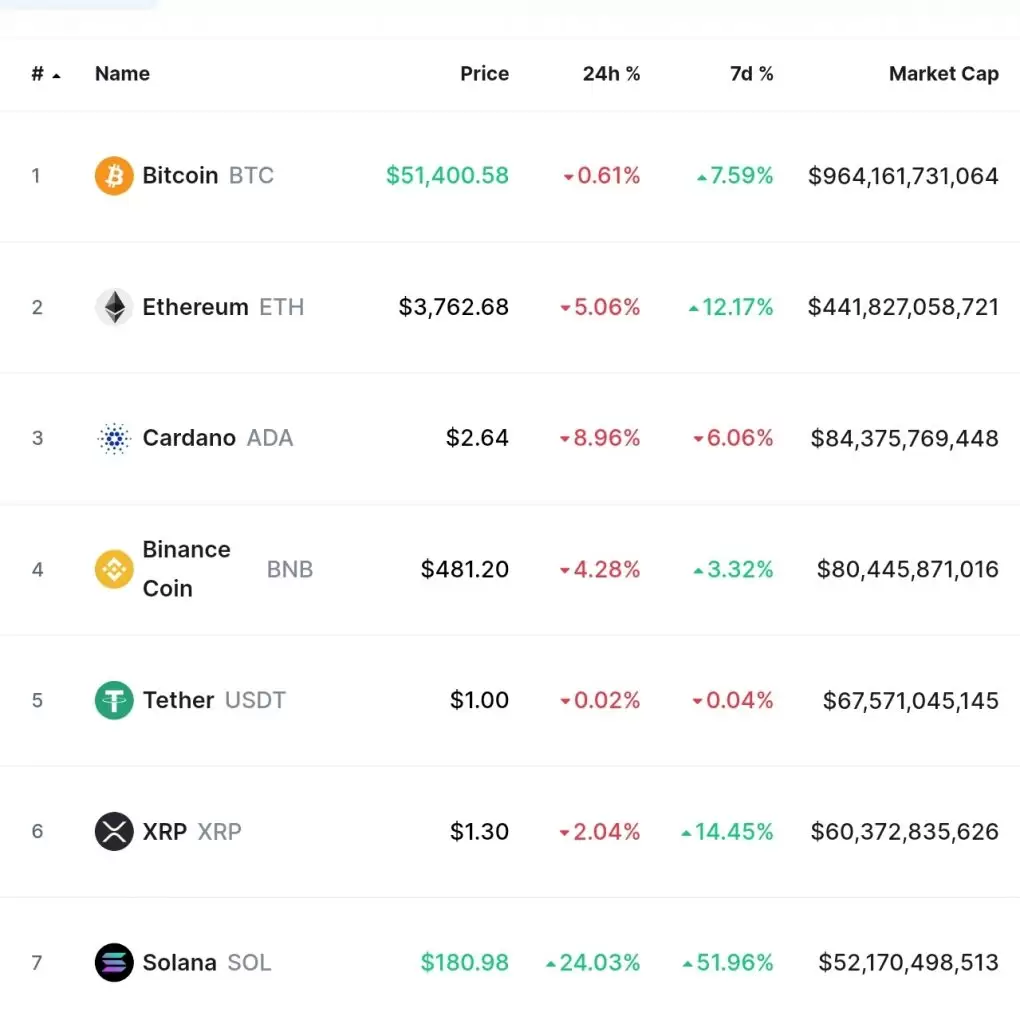Viewport: 1020px width, 1024px height.
Task: Tap the XRP row
Action: coord(165,831)
